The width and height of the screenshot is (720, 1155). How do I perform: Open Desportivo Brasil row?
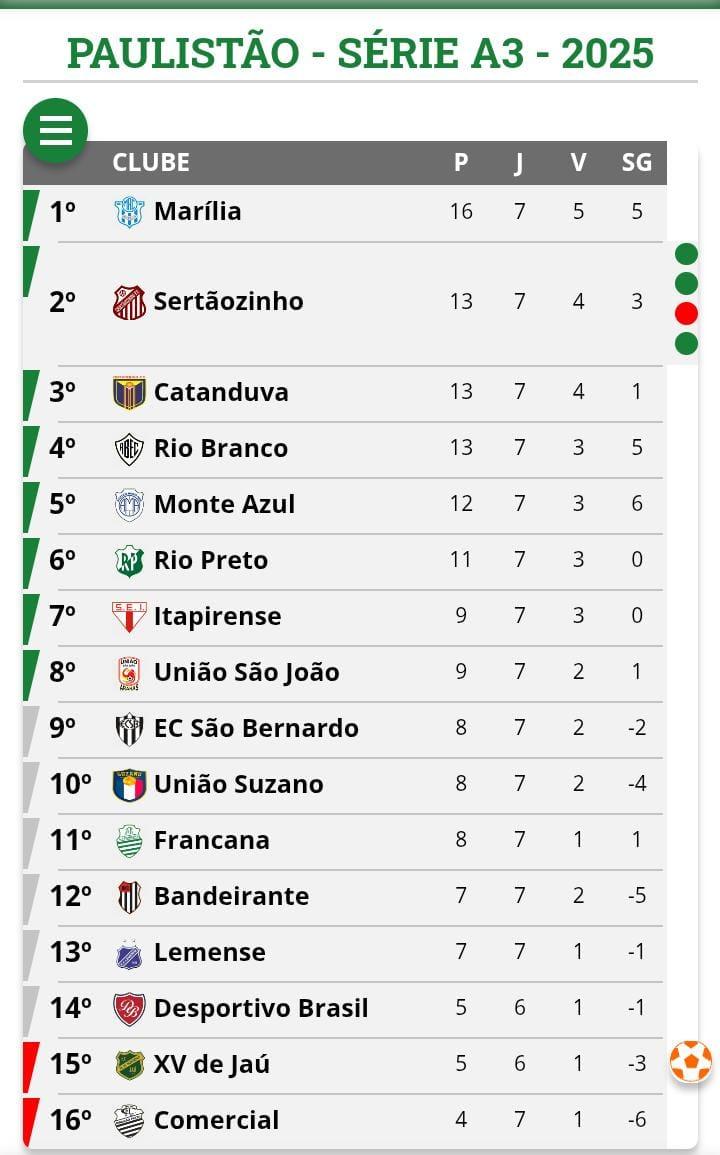point(345,1009)
